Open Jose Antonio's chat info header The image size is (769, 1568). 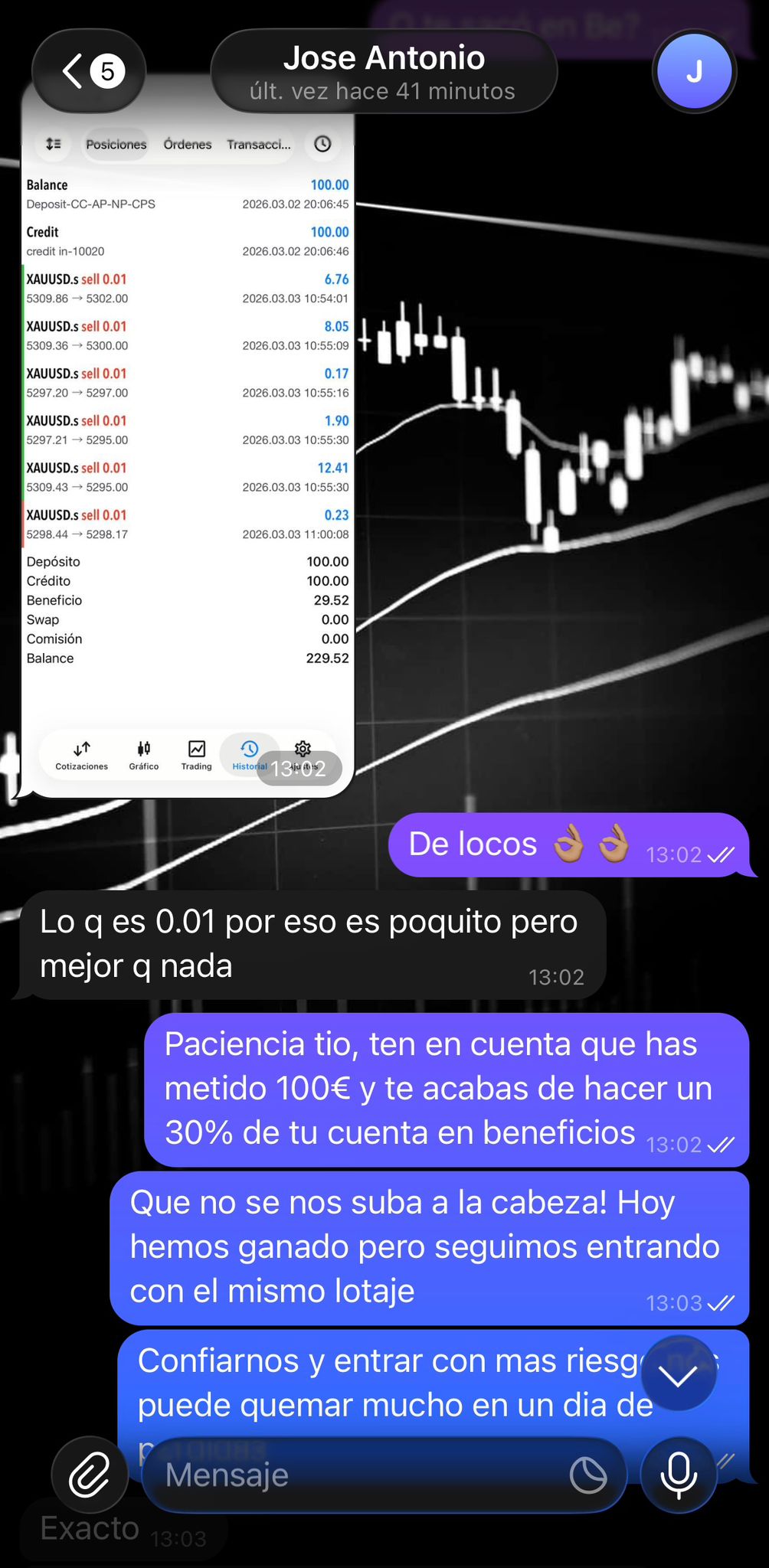point(384,72)
